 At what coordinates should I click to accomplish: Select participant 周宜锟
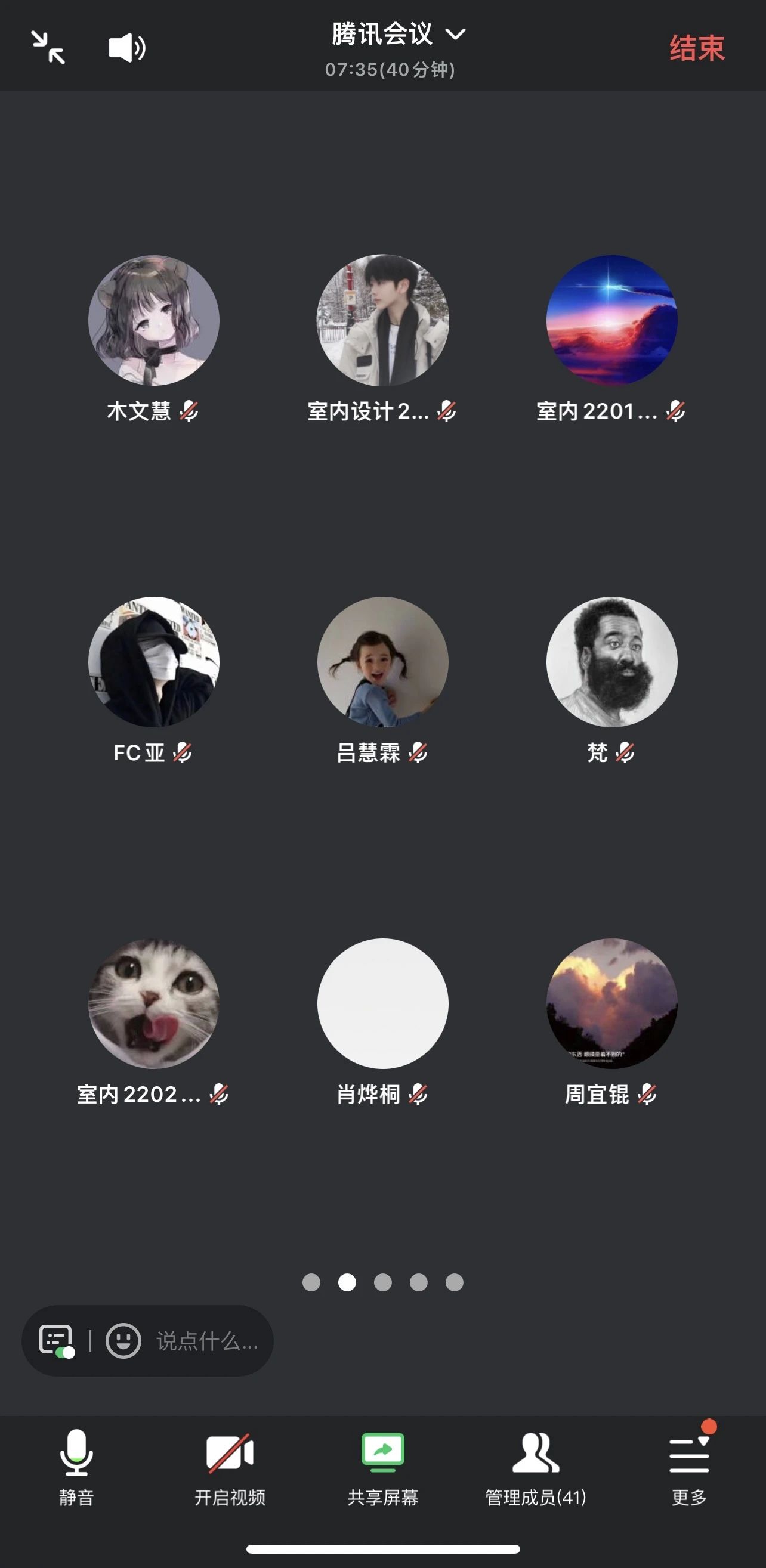[x=611, y=1004]
